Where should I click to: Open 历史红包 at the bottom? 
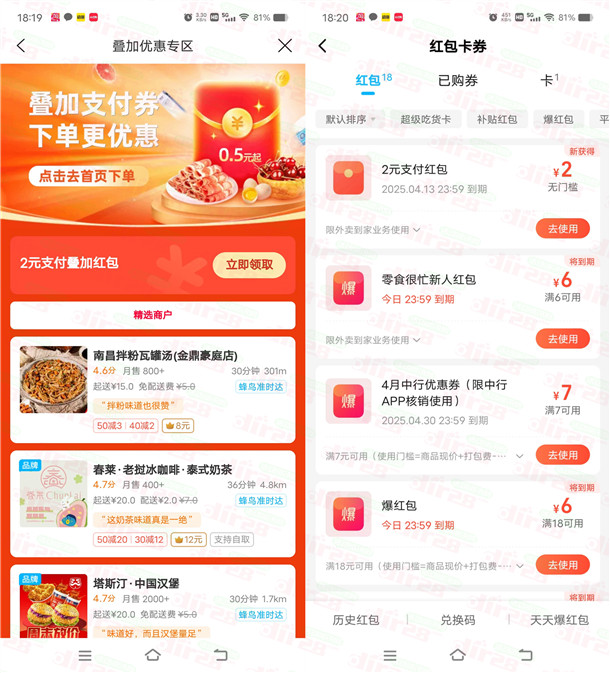(x=355, y=620)
